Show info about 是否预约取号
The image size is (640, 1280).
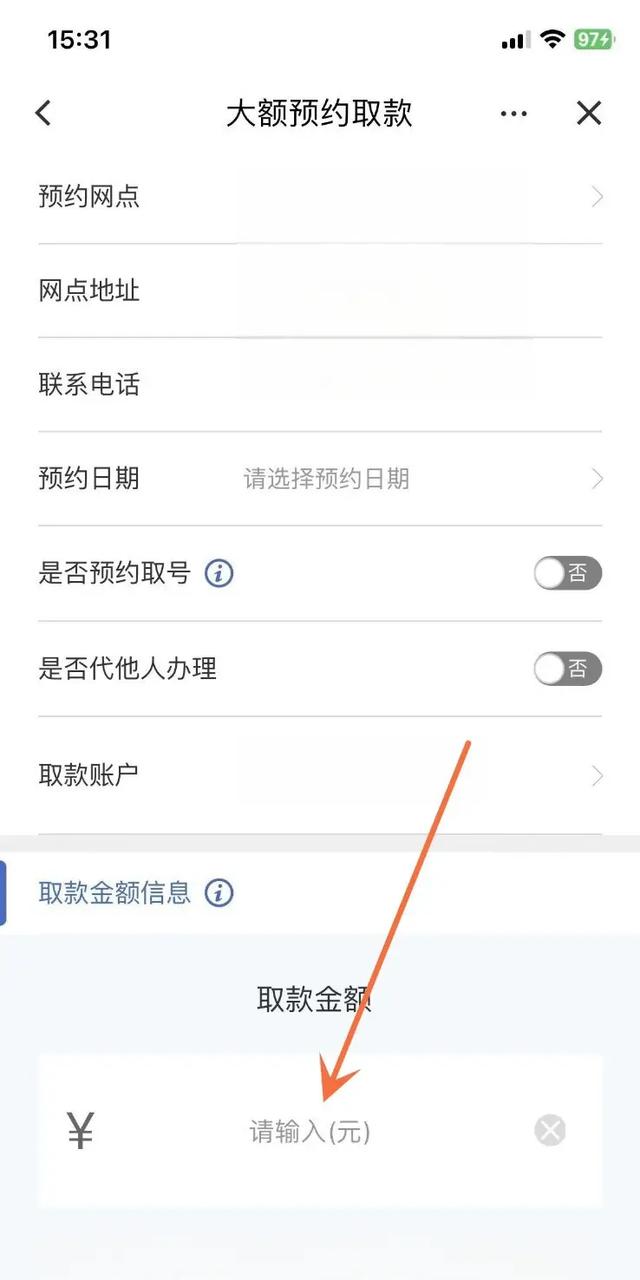coord(219,574)
